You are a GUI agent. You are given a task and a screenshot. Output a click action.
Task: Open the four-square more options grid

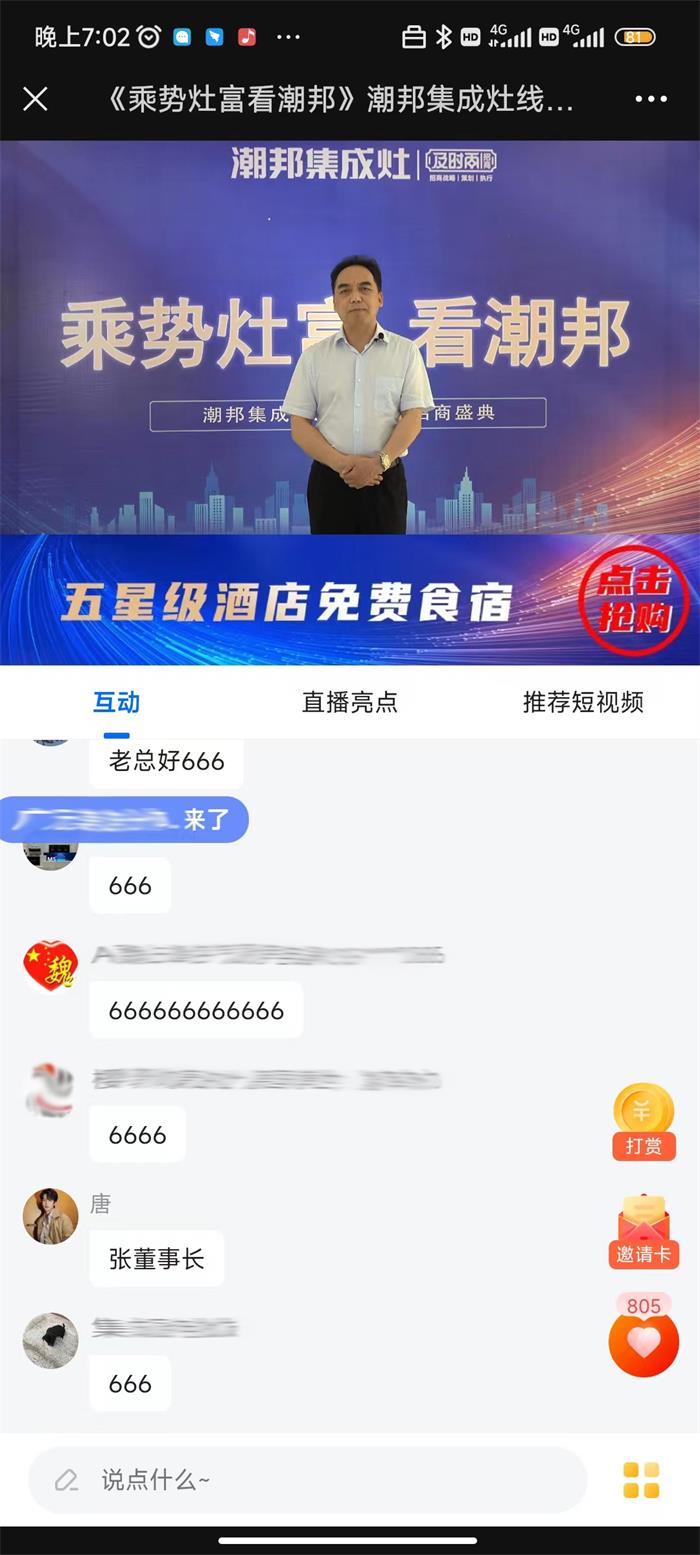tap(641, 1480)
